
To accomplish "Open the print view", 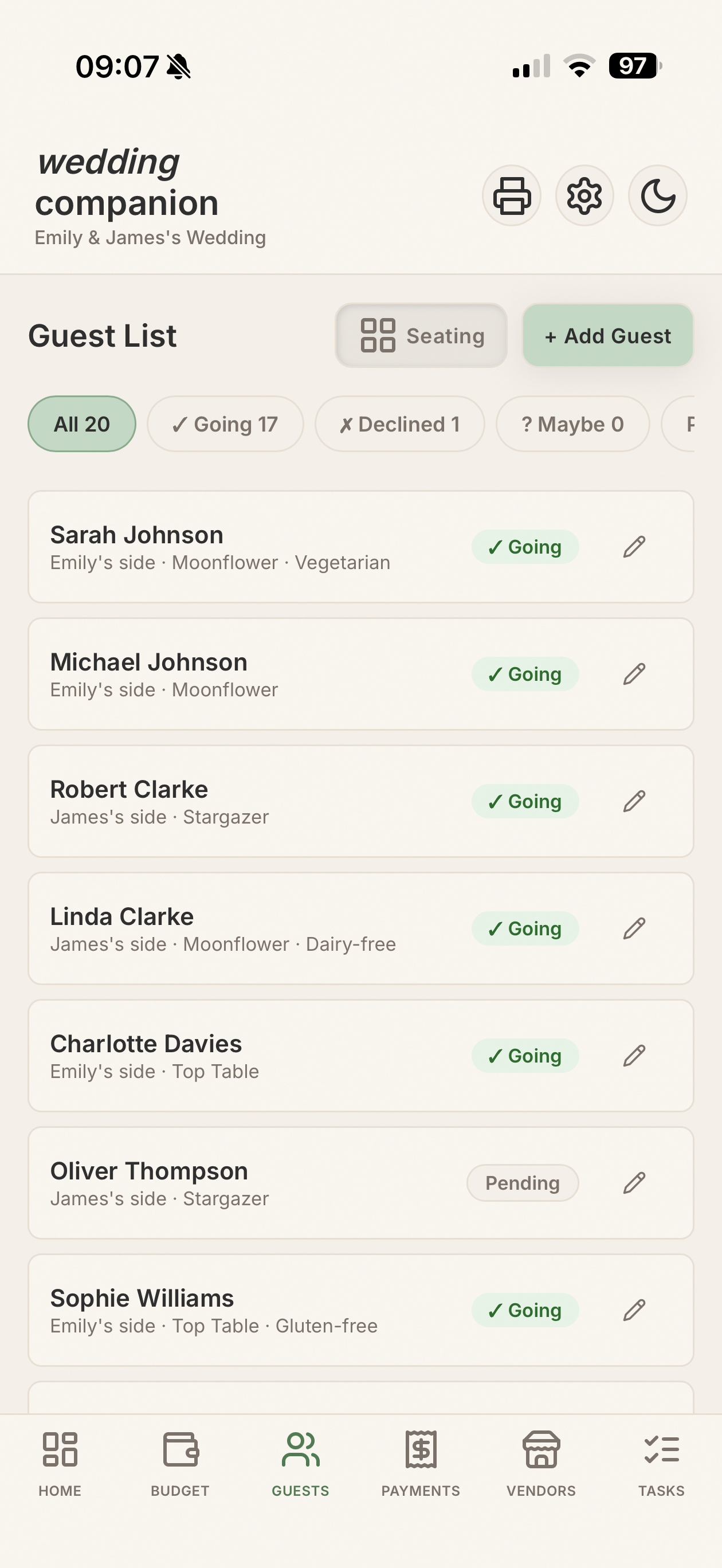I will tap(511, 195).
